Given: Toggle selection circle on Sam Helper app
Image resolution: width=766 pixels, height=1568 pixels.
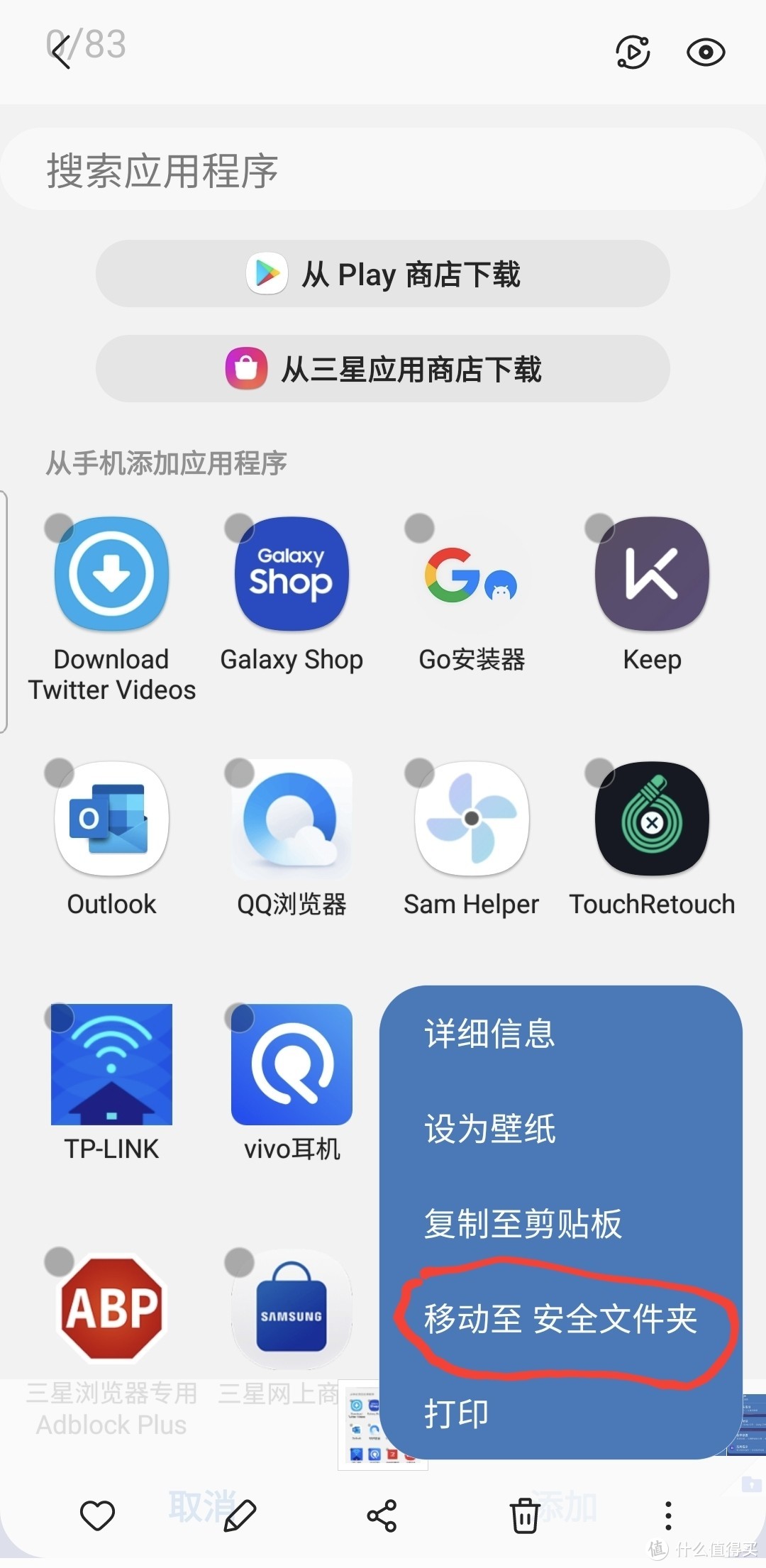Looking at the screenshot, I should (418, 770).
